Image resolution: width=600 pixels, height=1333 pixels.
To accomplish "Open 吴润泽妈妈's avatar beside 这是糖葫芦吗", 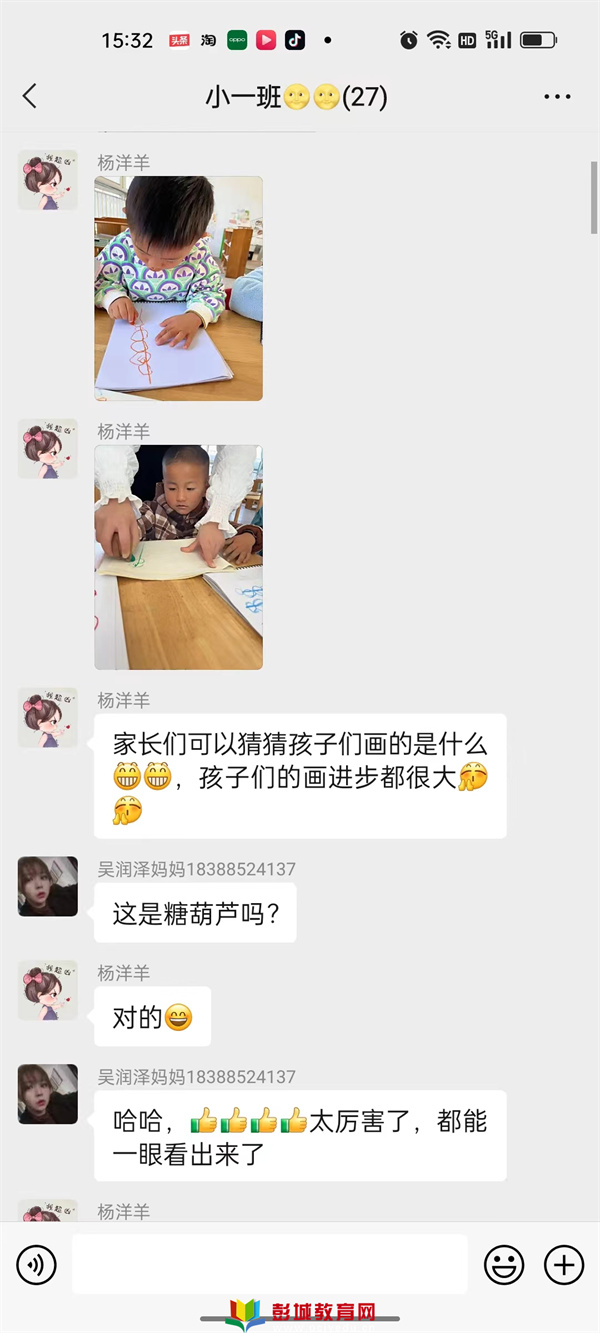I will click(x=48, y=886).
